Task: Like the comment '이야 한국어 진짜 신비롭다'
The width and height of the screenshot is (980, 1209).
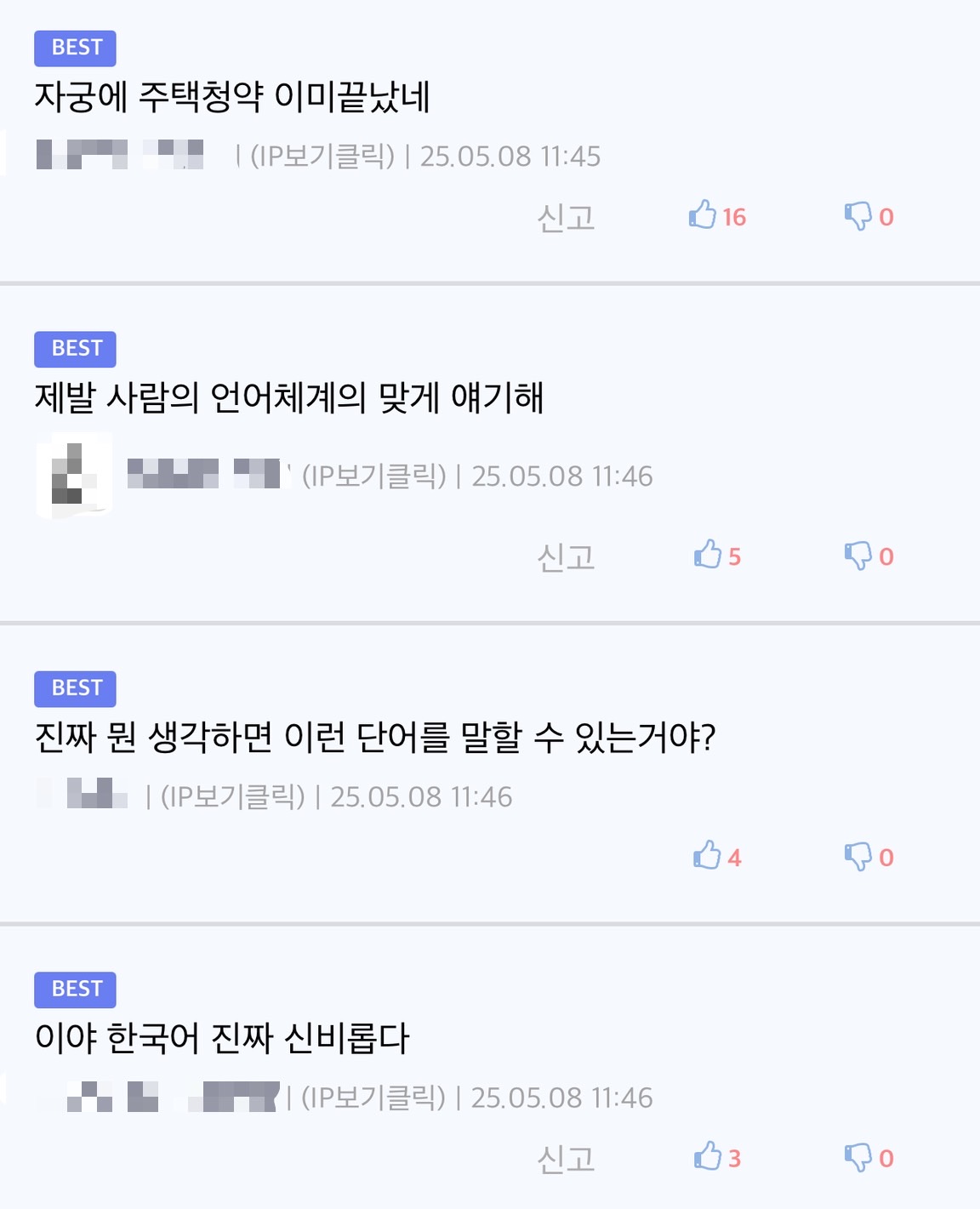Action: (x=707, y=1157)
